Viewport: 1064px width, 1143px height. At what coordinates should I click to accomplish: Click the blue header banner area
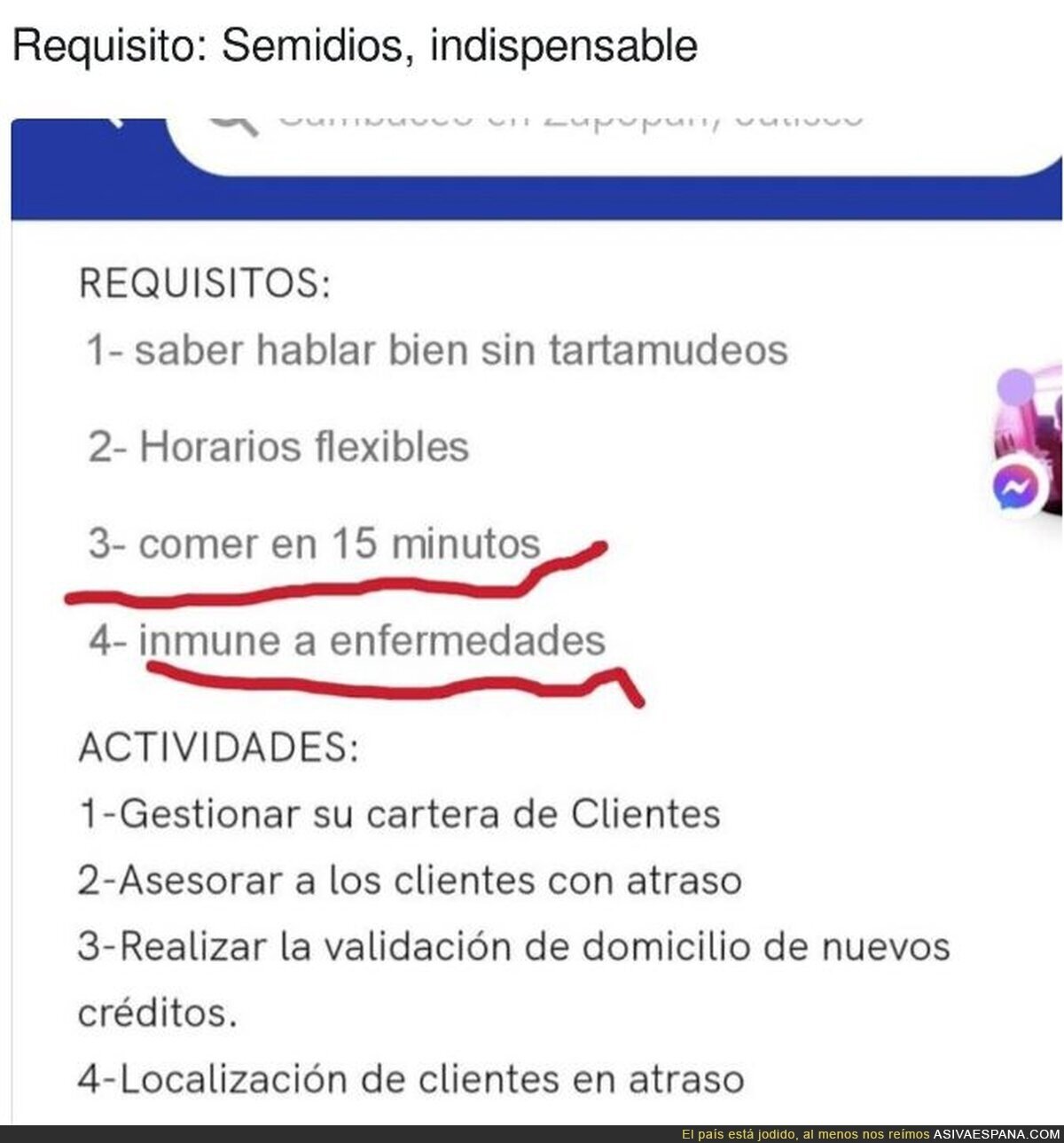[532, 200]
